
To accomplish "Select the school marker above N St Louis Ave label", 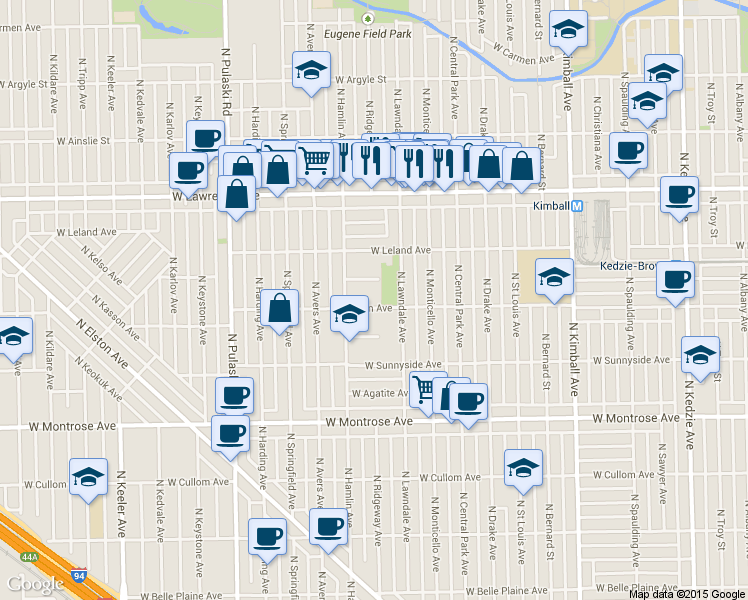I will [x=554, y=280].
